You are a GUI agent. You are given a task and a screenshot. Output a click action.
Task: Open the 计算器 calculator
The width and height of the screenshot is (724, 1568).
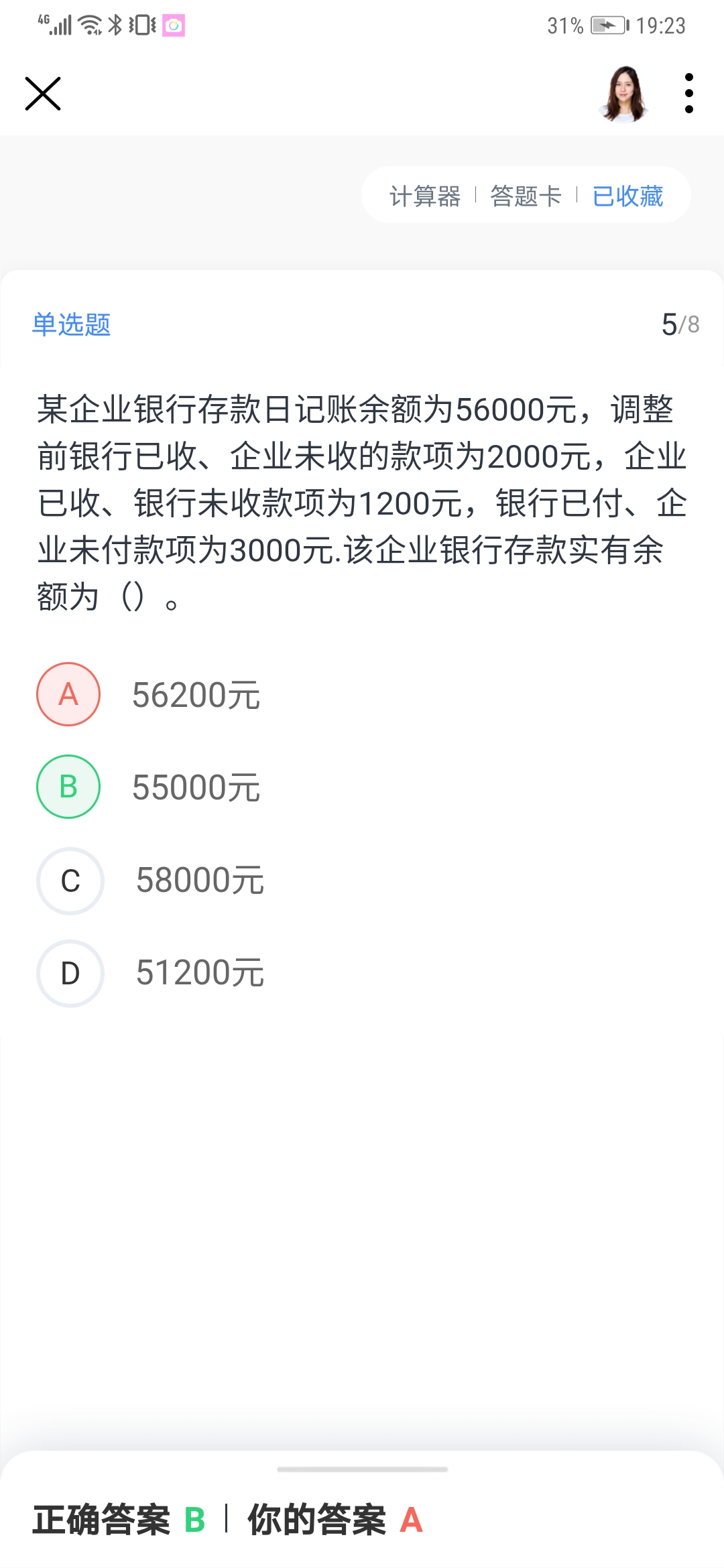(425, 196)
